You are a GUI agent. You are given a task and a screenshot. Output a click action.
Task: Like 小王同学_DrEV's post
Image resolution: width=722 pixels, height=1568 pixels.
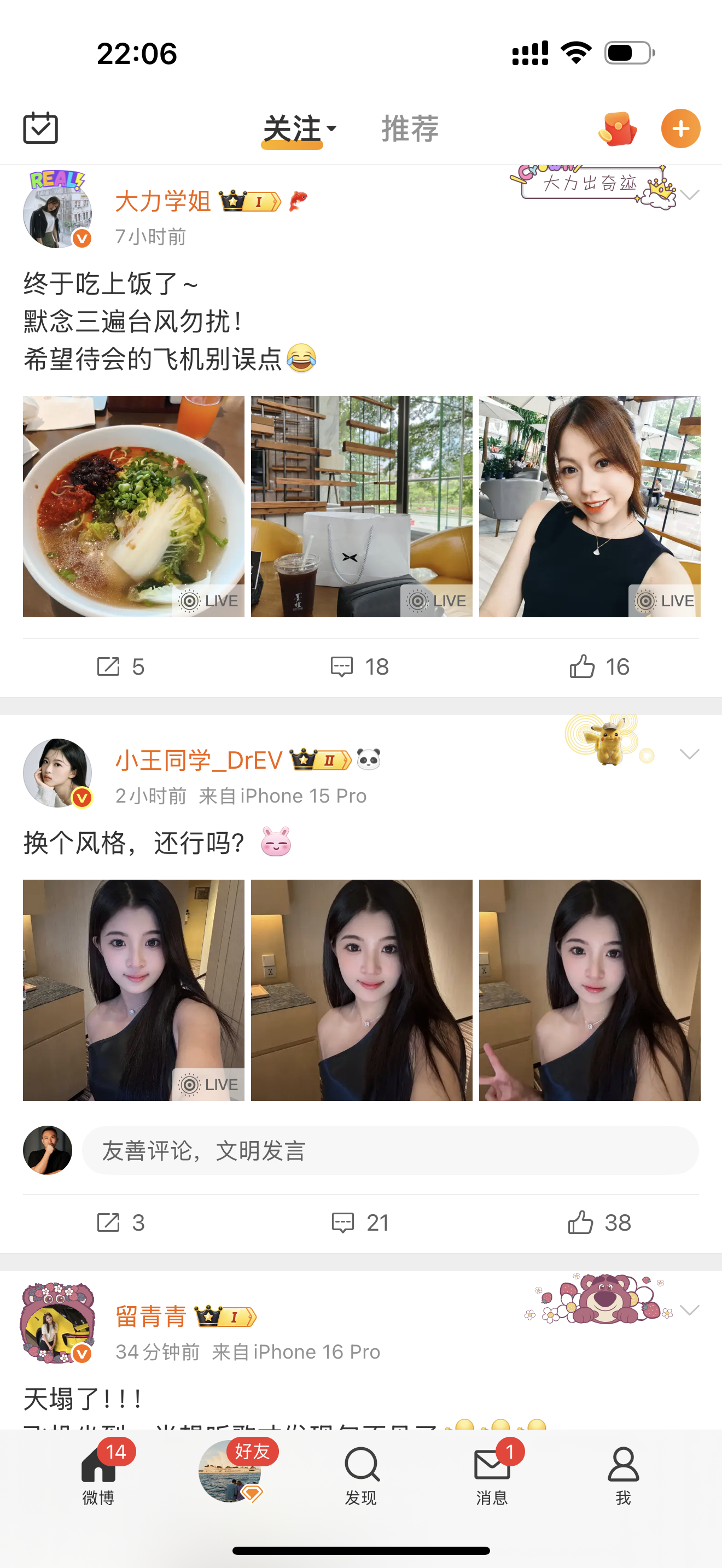pyautogui.click(x=599, y=1222)
